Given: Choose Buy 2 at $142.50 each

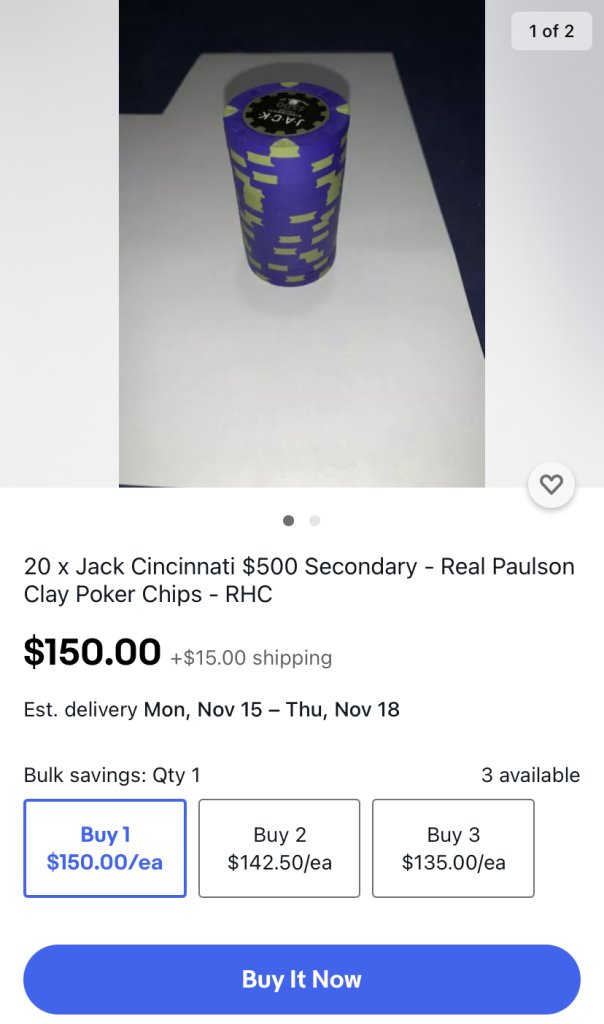Looking at the screenshot, I should click(x=279, y=848).
